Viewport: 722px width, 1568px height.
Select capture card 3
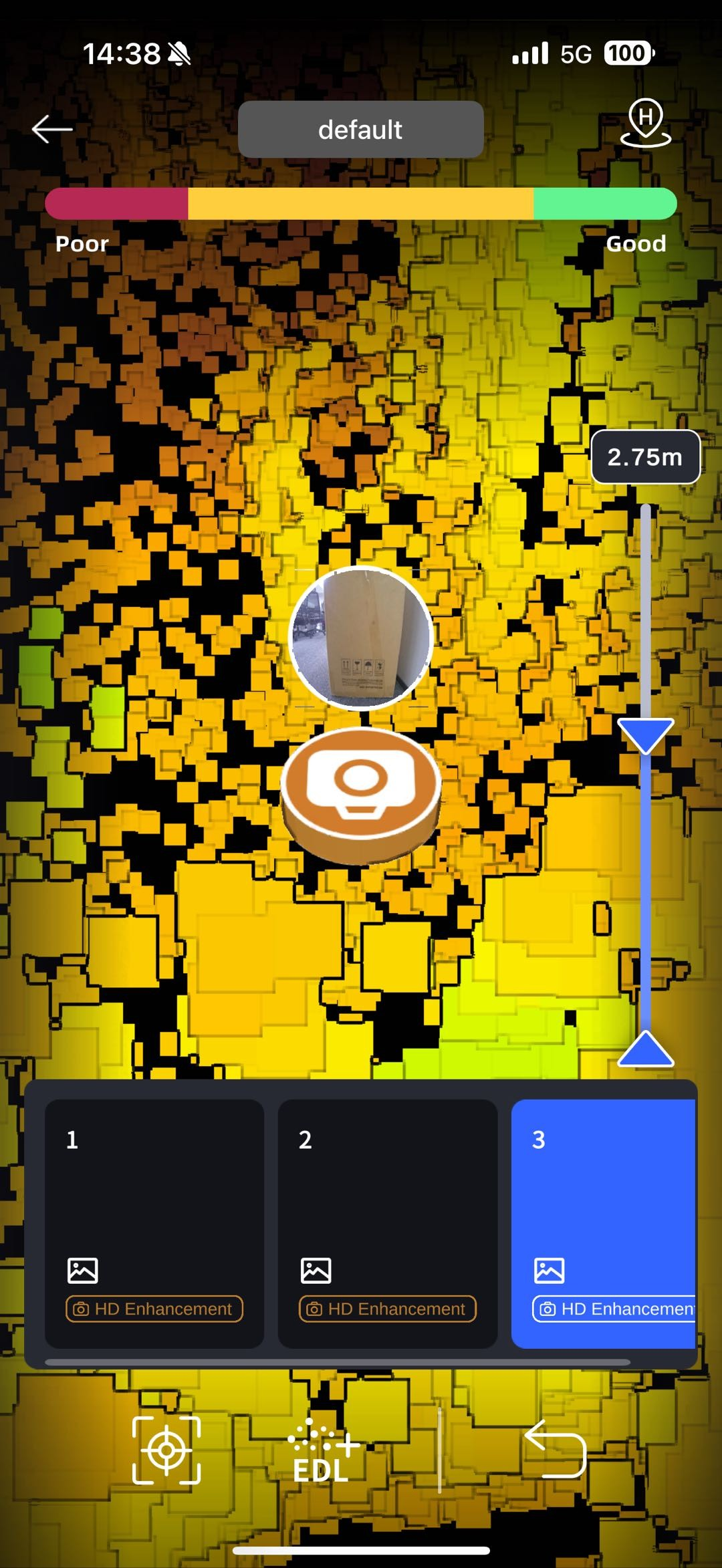coord(604,1224)
